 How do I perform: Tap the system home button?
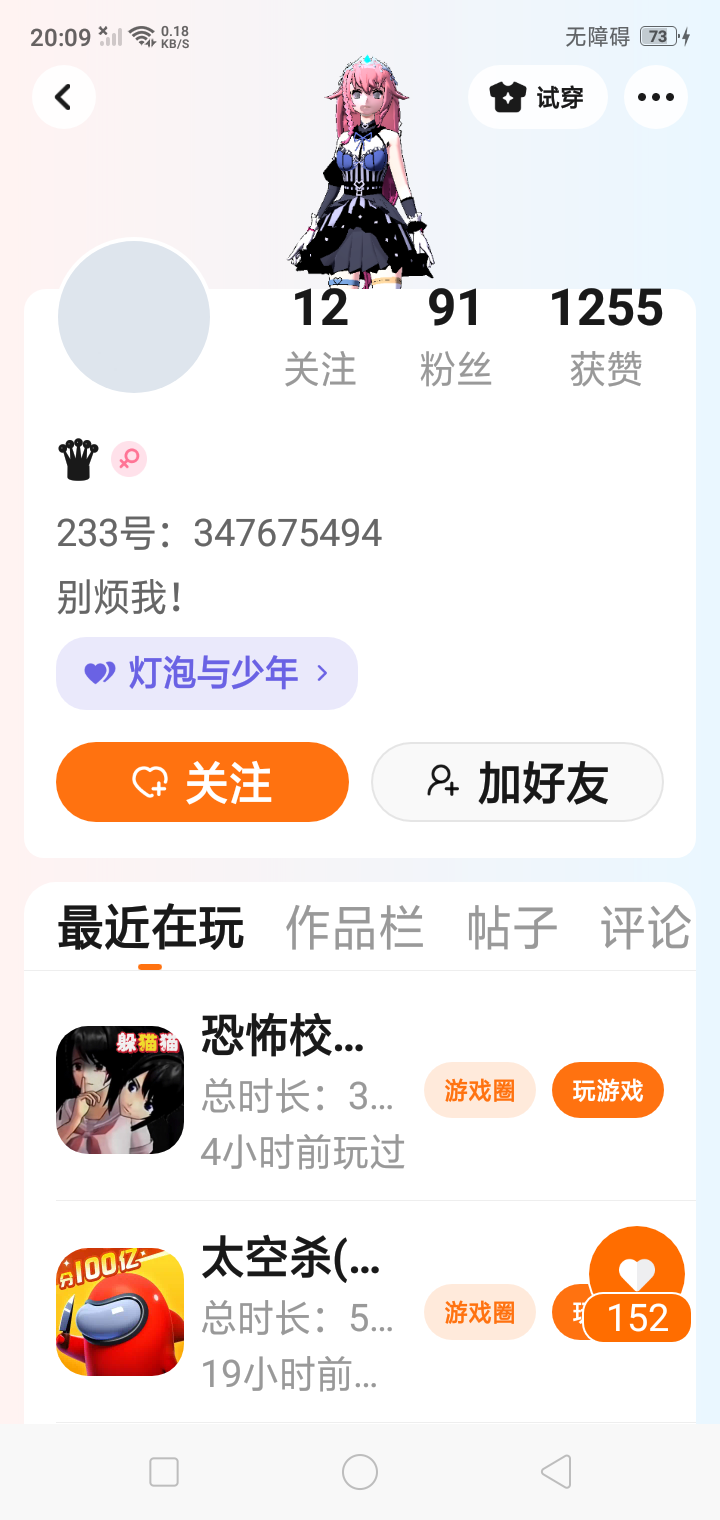[360, 1472]
